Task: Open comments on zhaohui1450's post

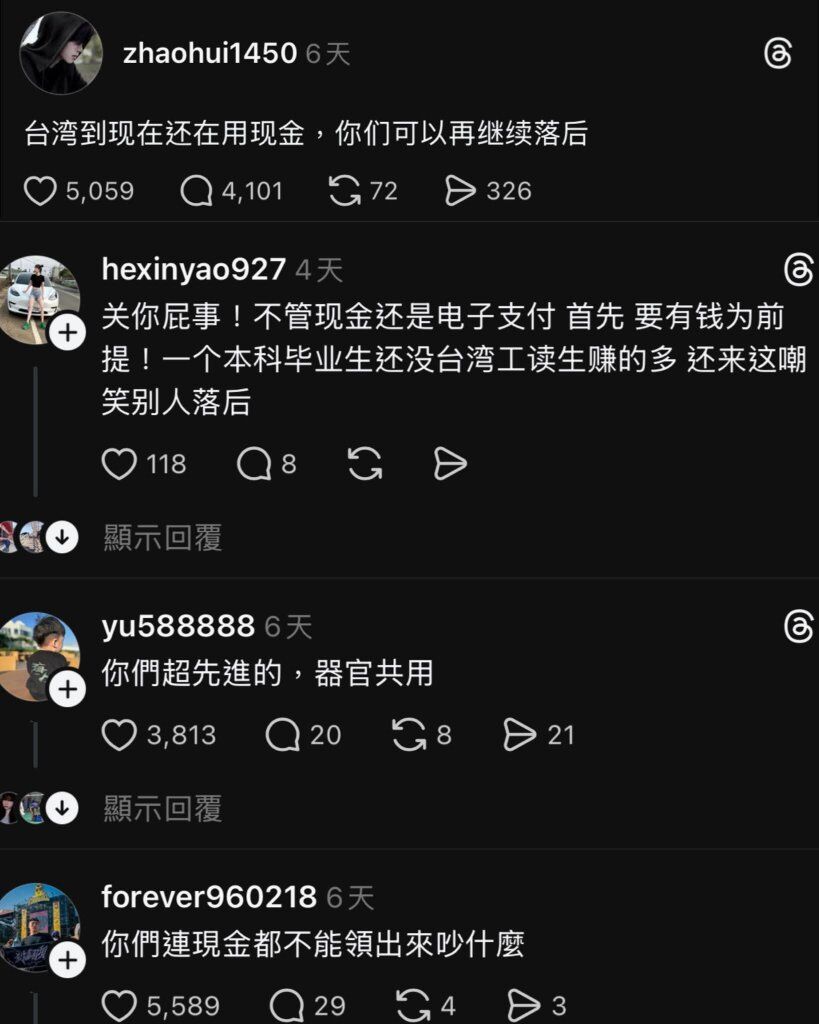Action: (x=197, y=191)
